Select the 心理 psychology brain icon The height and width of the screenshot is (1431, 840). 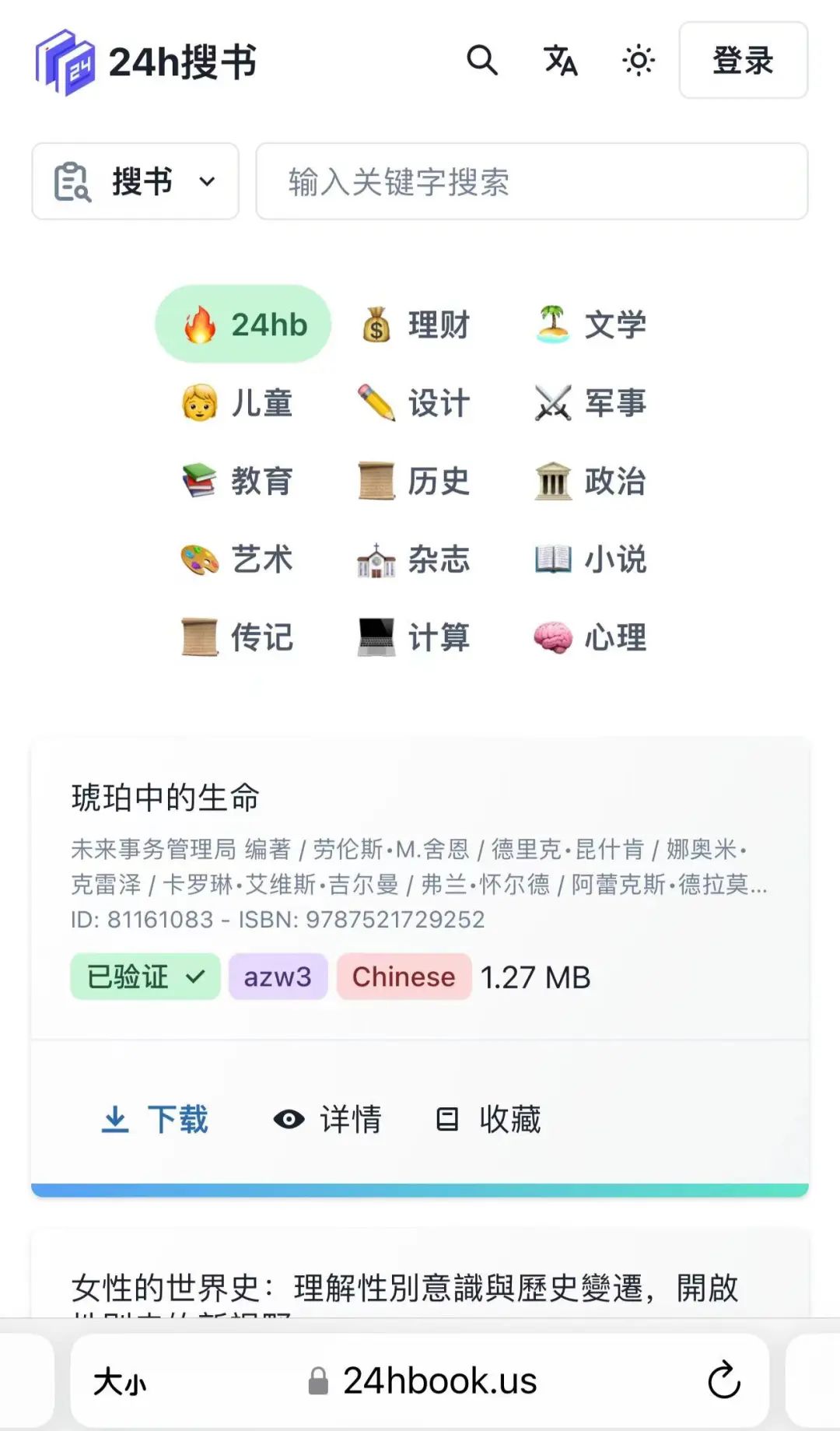552,638
